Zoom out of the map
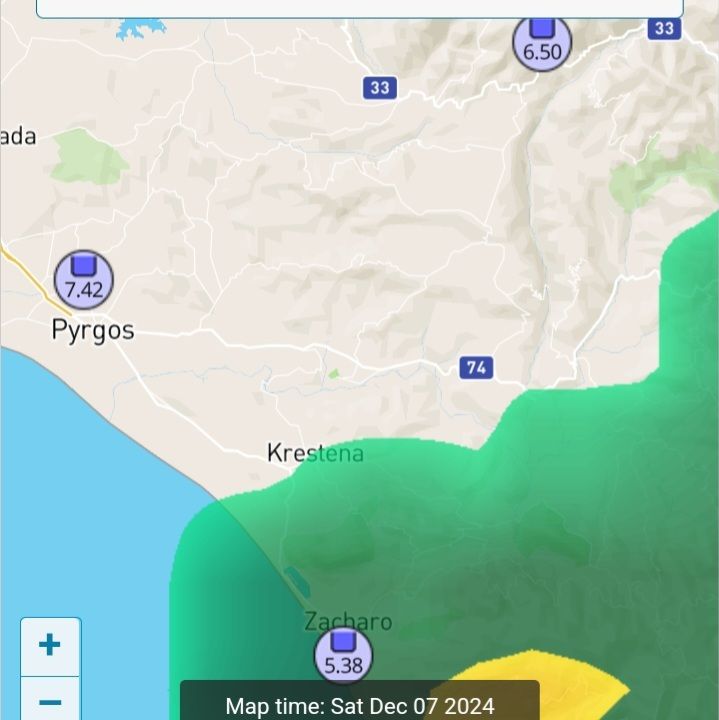719x720 pixels. tap(50, 700)
